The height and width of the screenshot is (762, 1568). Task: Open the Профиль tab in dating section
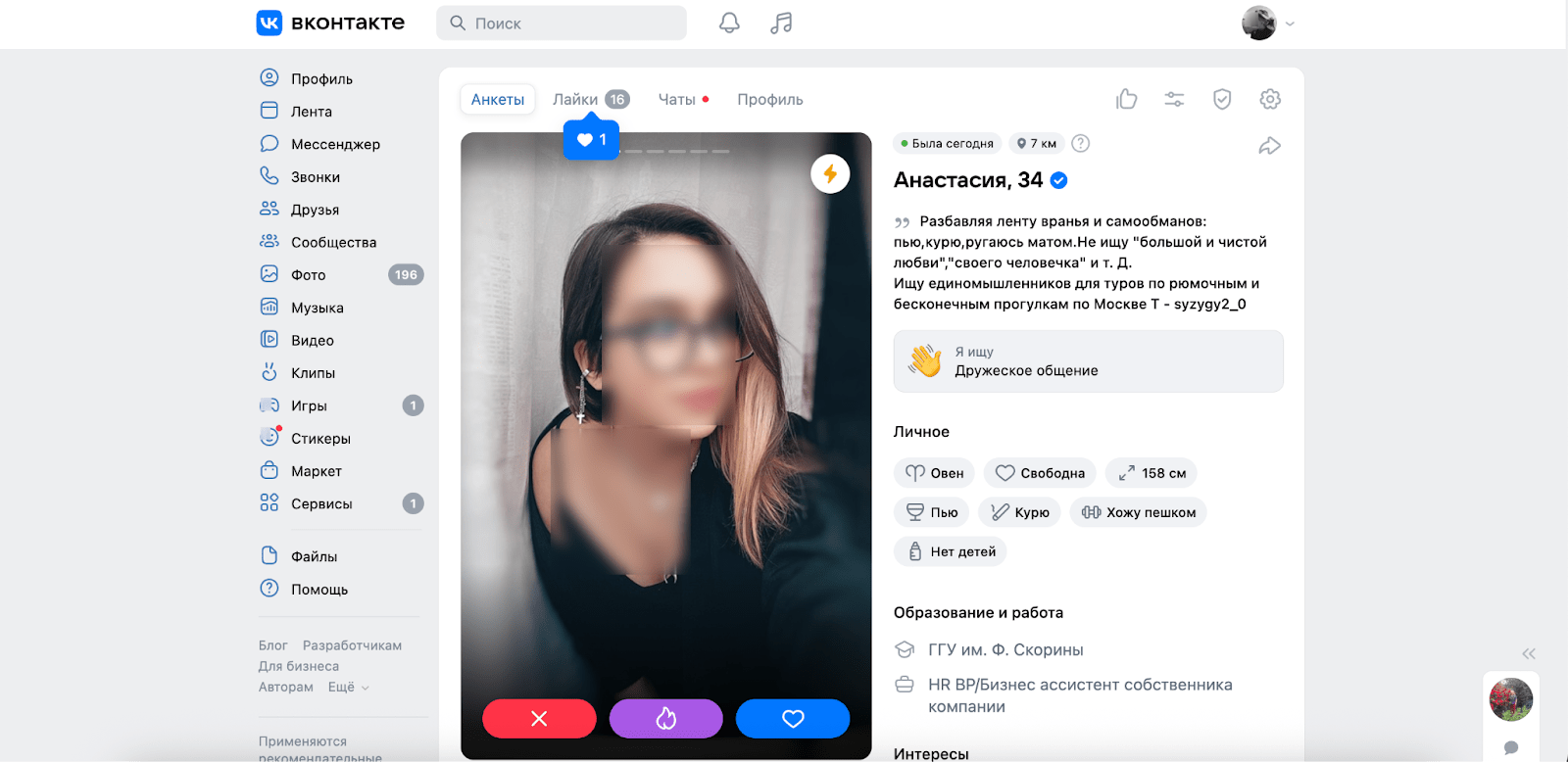(770, 99)
